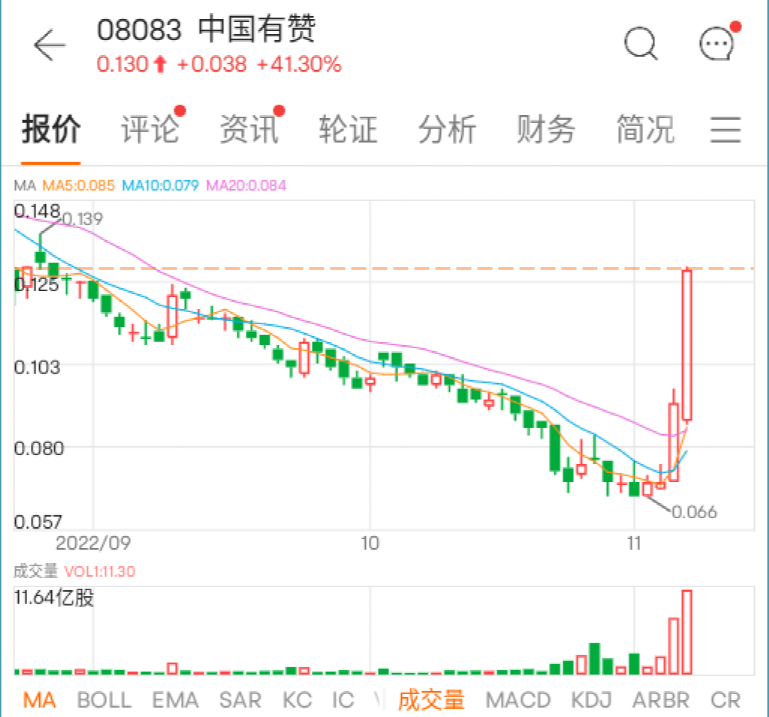Screen dimensions: 769x717
Task: Select the ARBR indicator
Action: click(x=660, y=699)
